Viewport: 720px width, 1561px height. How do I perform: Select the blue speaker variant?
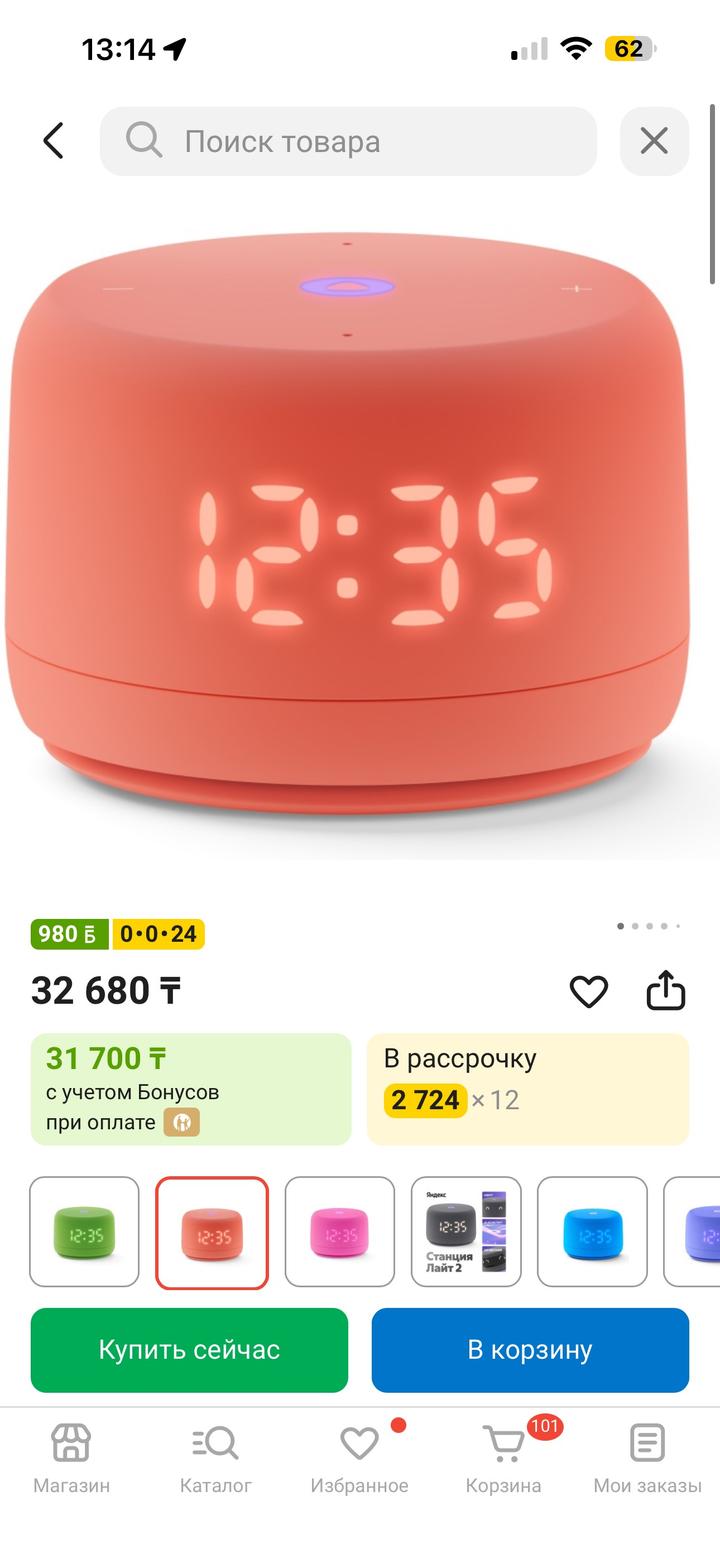[592, 1231]
